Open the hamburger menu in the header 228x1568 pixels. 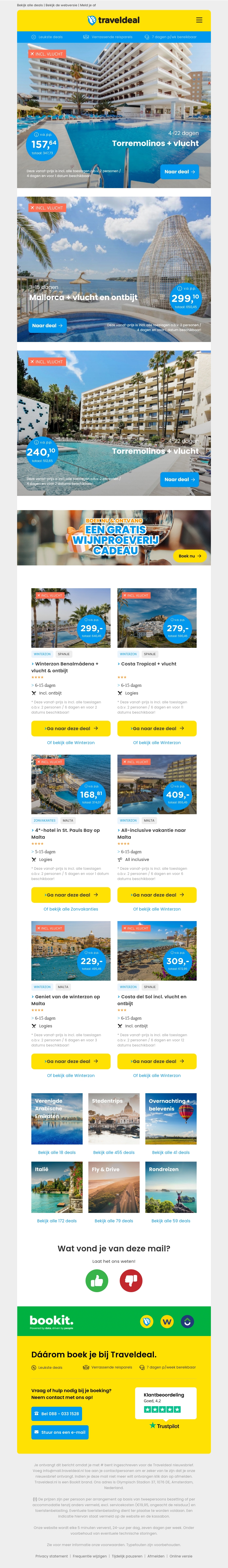click(x=199, y=20)
